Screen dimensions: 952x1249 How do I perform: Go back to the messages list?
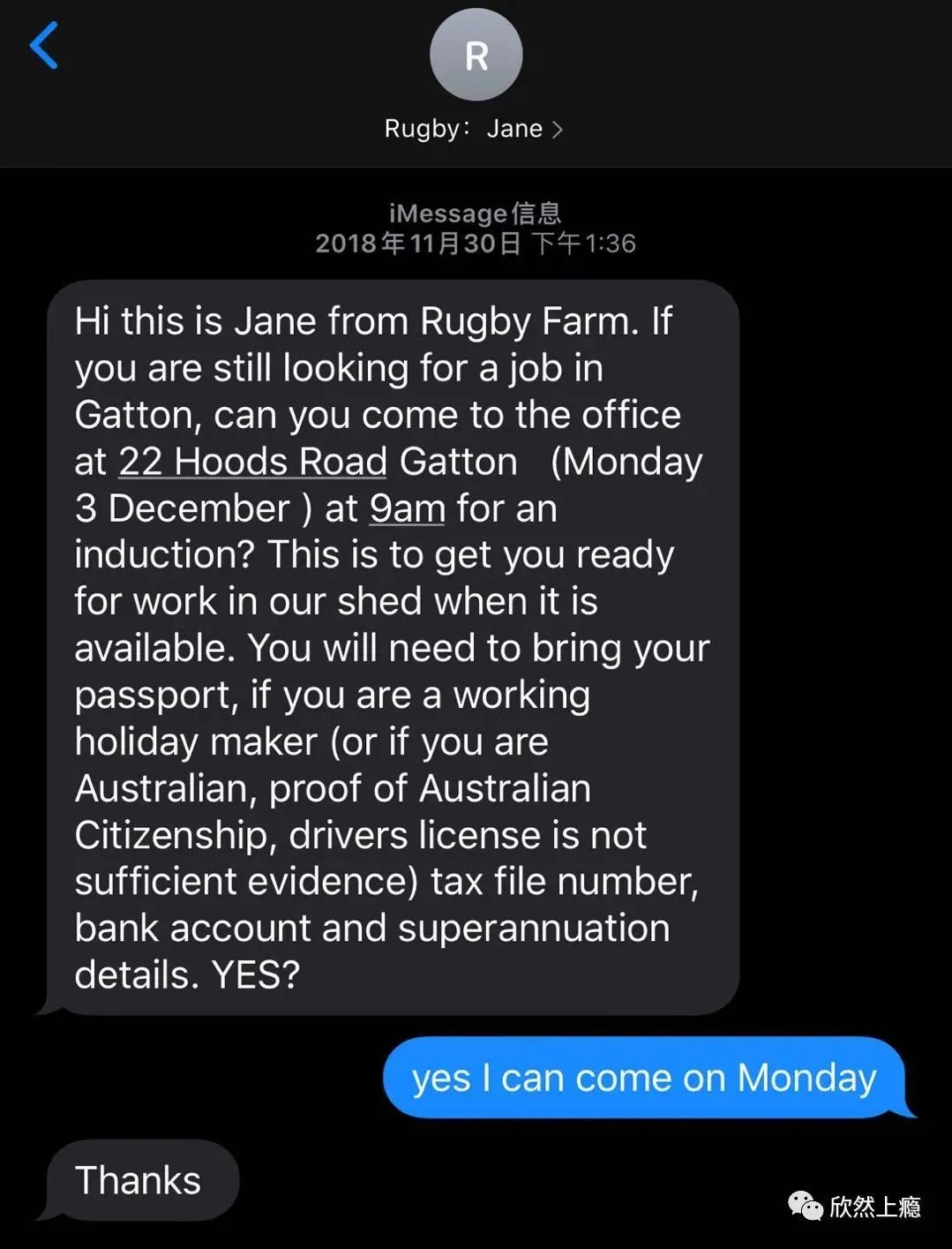(44, 46)
